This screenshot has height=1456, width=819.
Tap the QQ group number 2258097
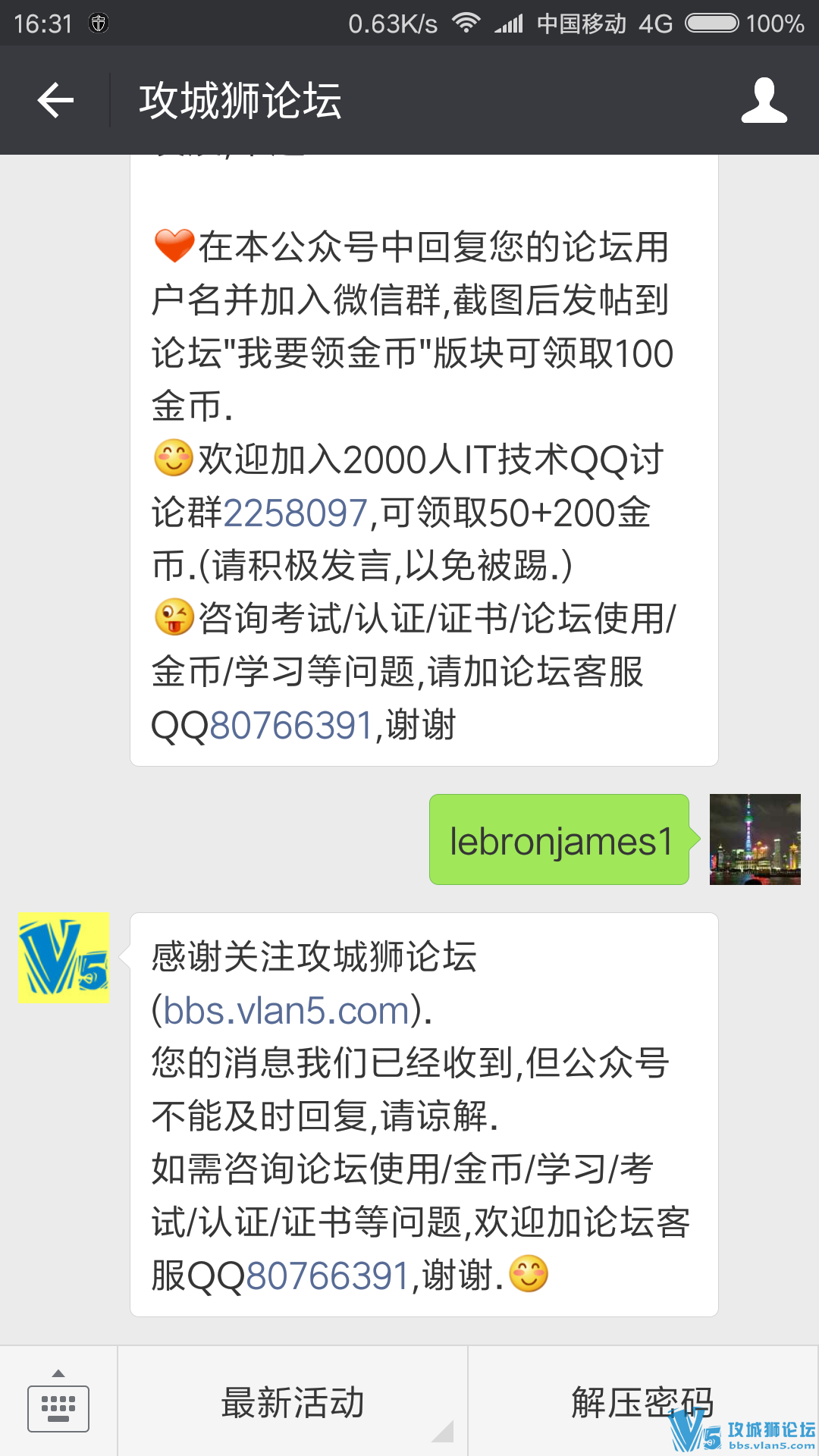coord(296,513)
